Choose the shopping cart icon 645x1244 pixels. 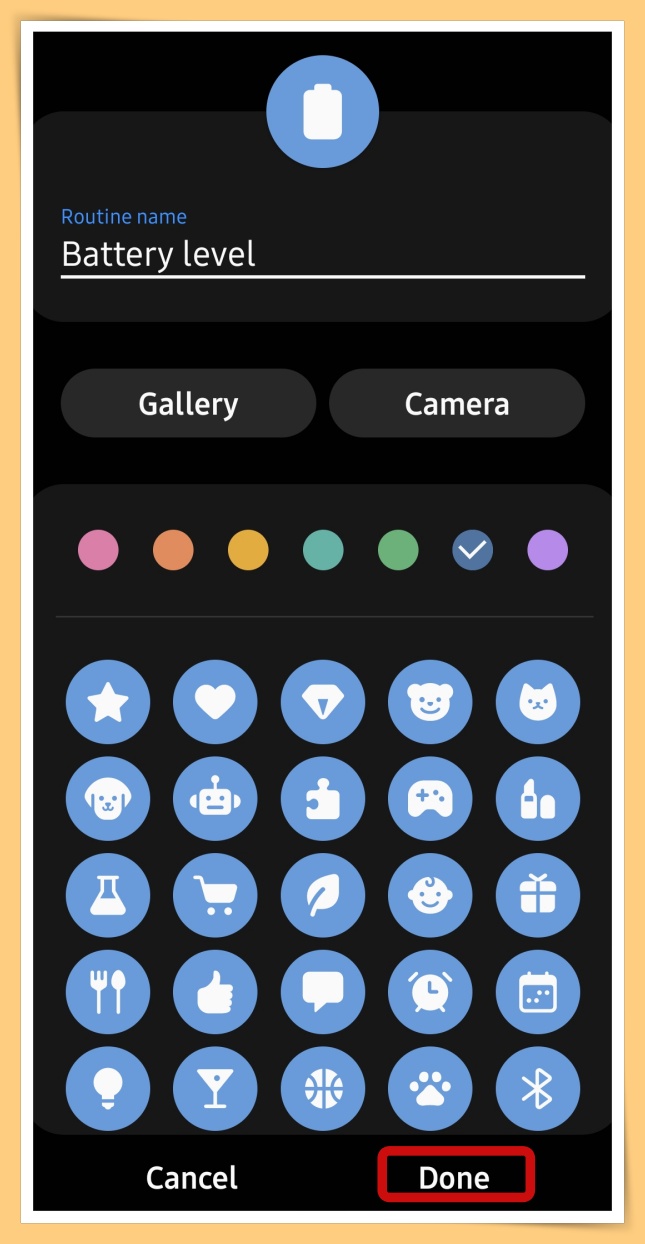point(215,895)
